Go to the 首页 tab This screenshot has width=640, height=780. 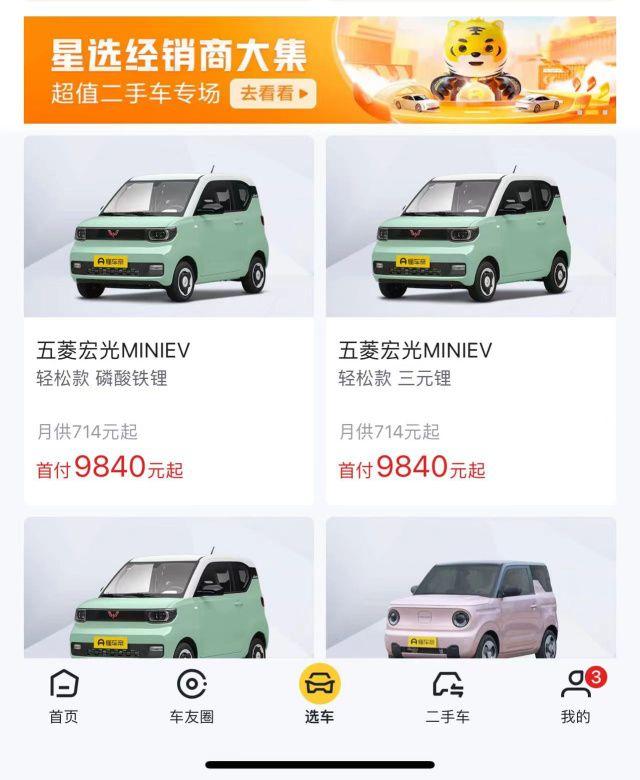tap(64, 697)
